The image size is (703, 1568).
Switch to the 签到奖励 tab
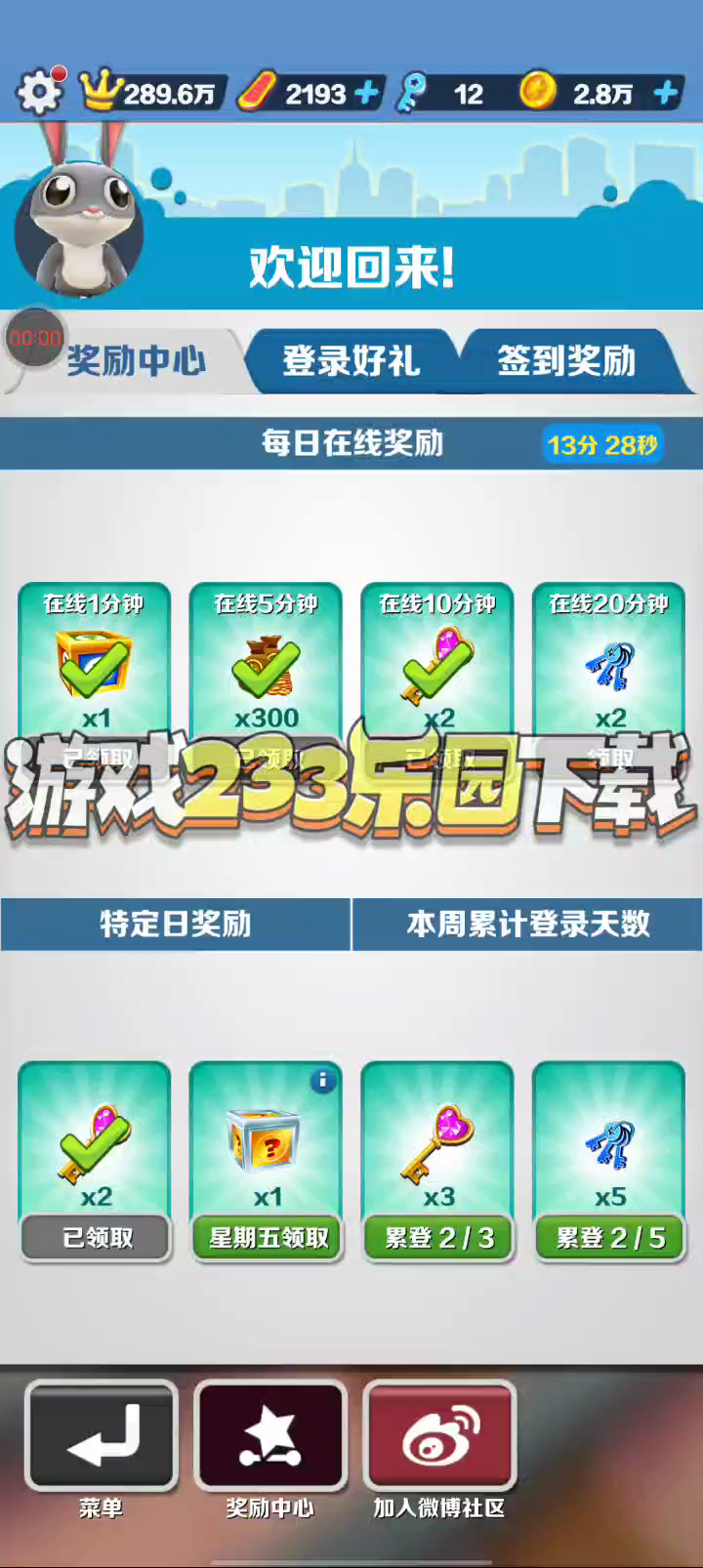pos(566,361)
